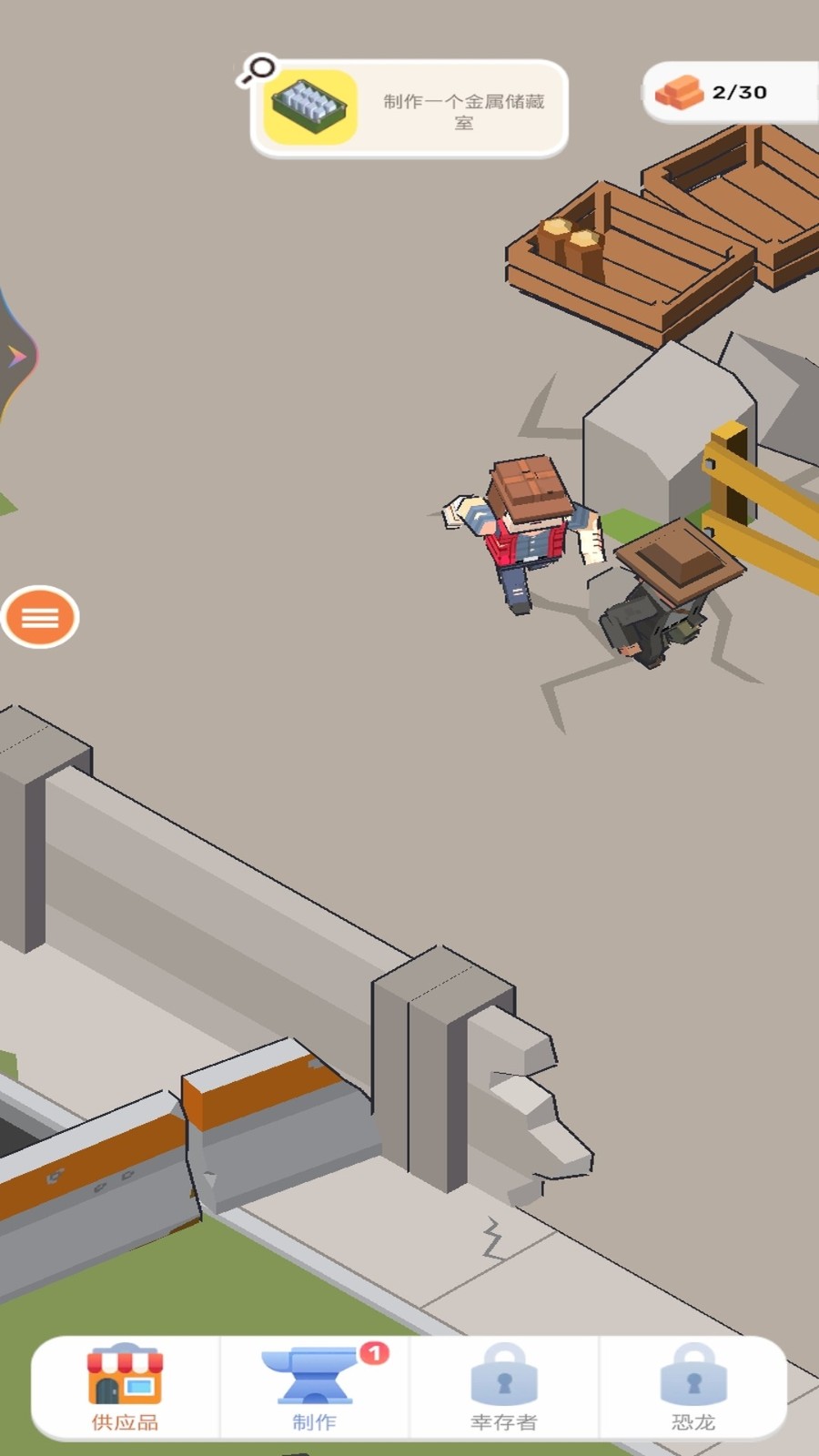Screen dimensions: 819x1456
Task: Expand the side panel arrow
Action: point(16,357)
